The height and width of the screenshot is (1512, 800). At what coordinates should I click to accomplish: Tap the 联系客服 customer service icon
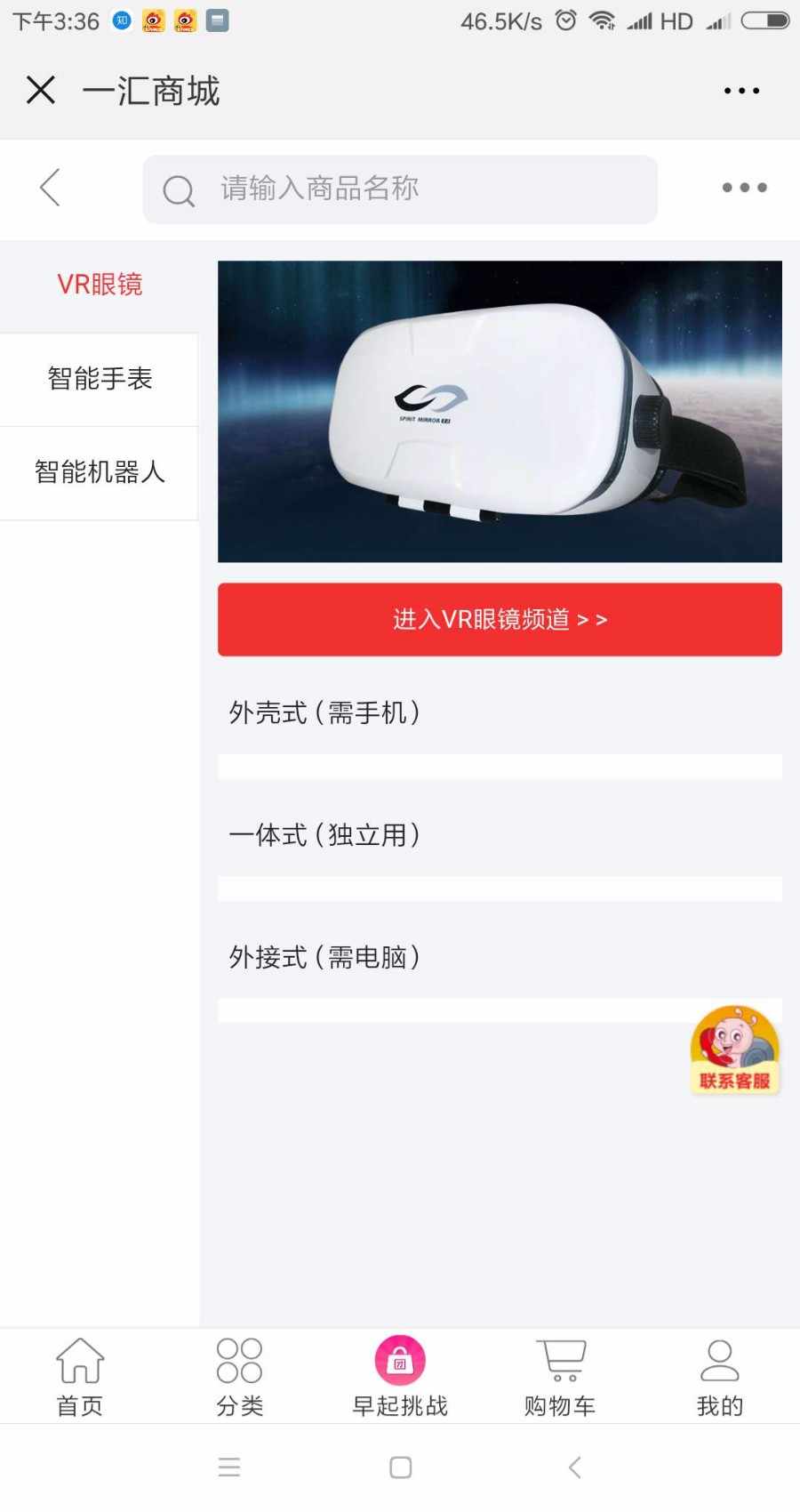pos(735,1050)
